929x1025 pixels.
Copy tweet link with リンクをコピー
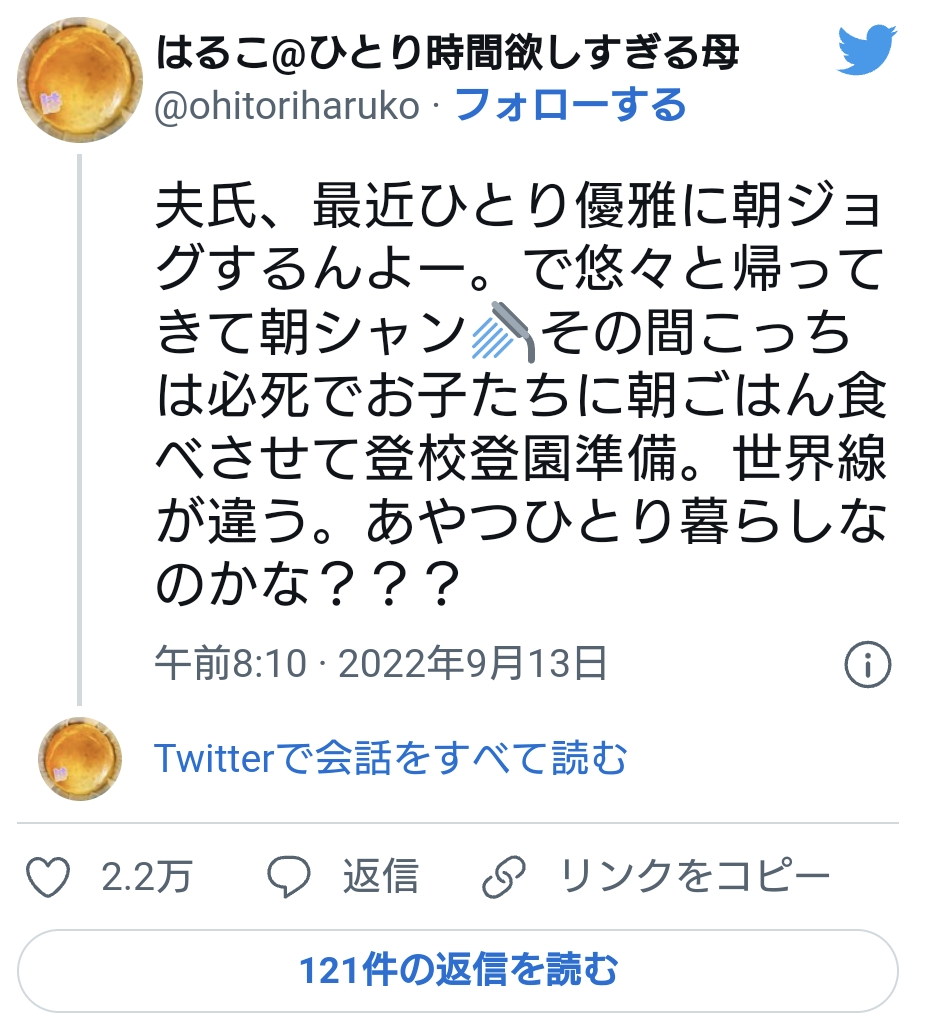tap(655, 877)
